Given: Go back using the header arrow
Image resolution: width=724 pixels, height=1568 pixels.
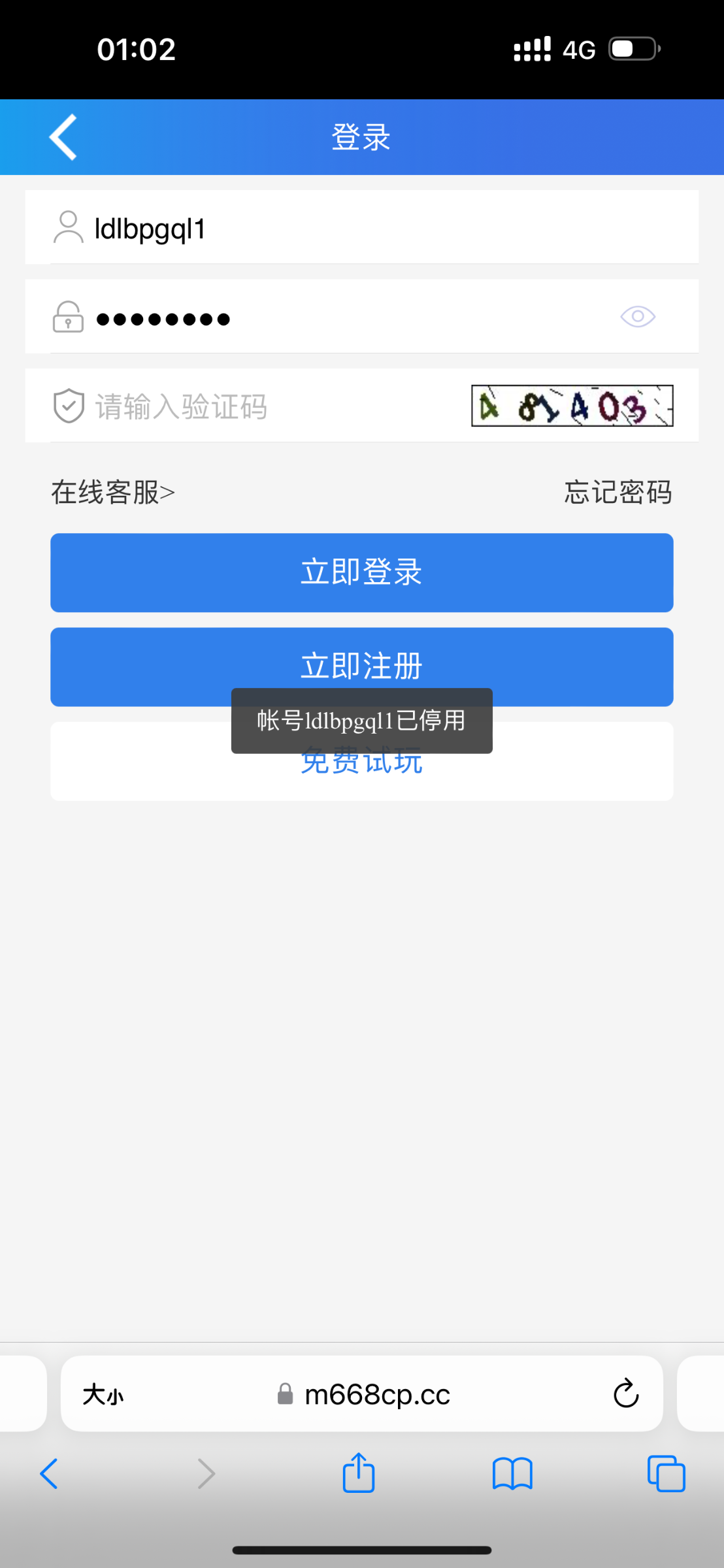Looking at the screenshot, I should tap(63, 137).
